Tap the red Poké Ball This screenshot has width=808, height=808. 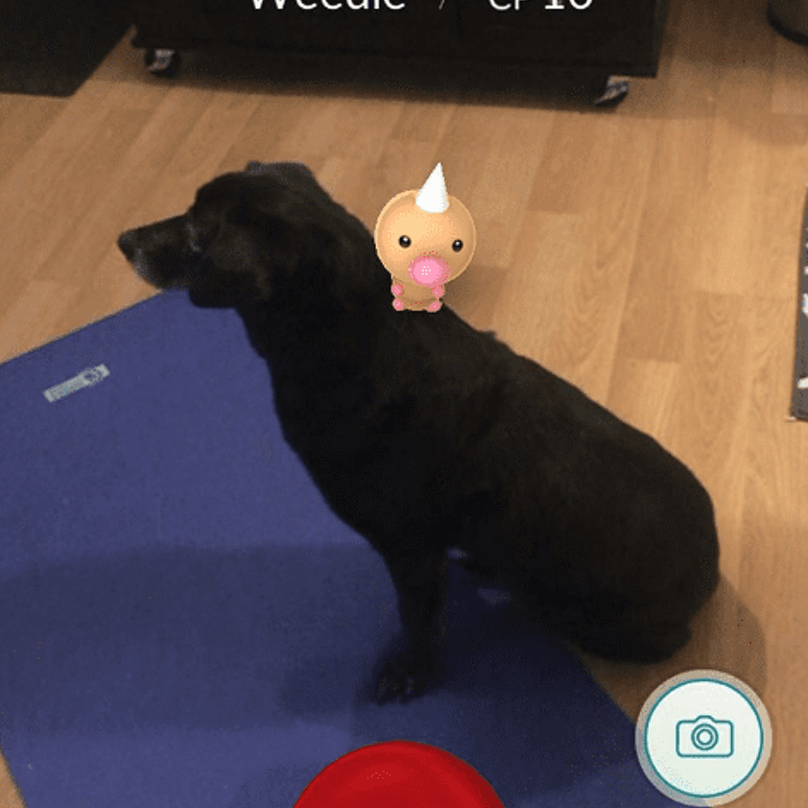[x=400, y=780]
